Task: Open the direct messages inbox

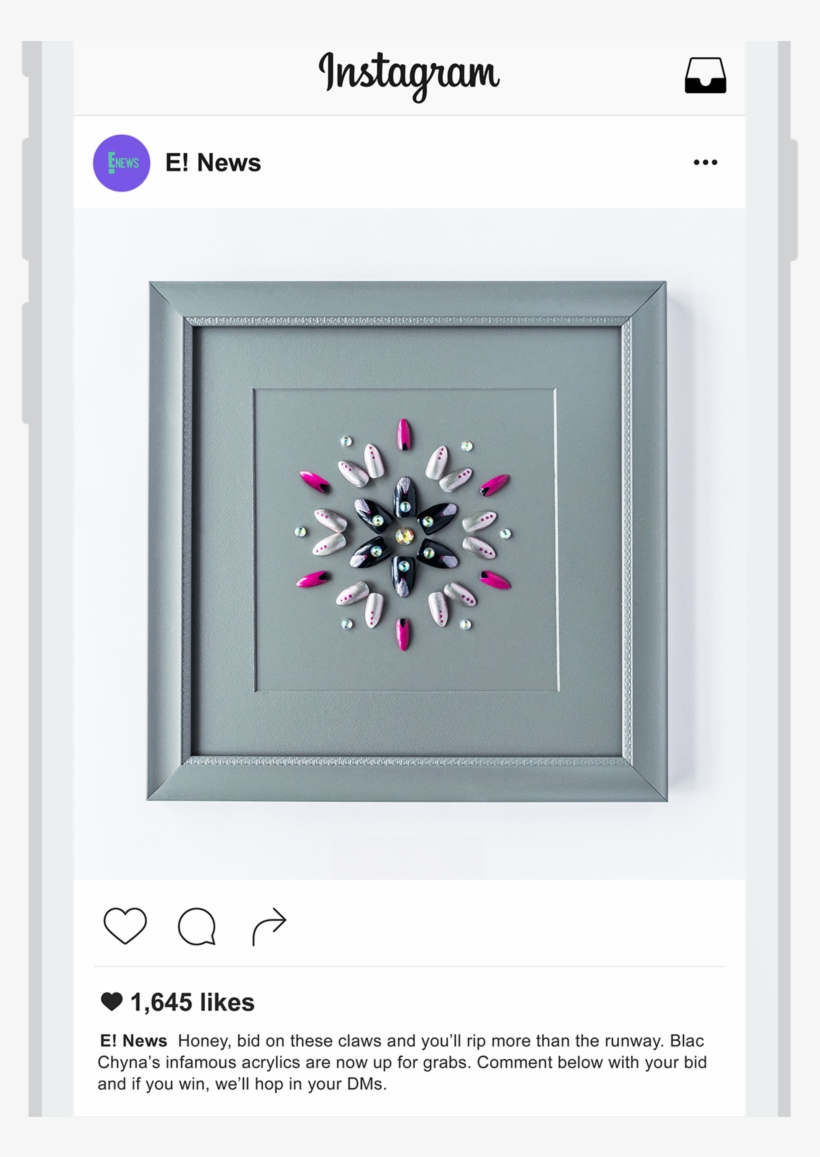Action: pos(705,76)
